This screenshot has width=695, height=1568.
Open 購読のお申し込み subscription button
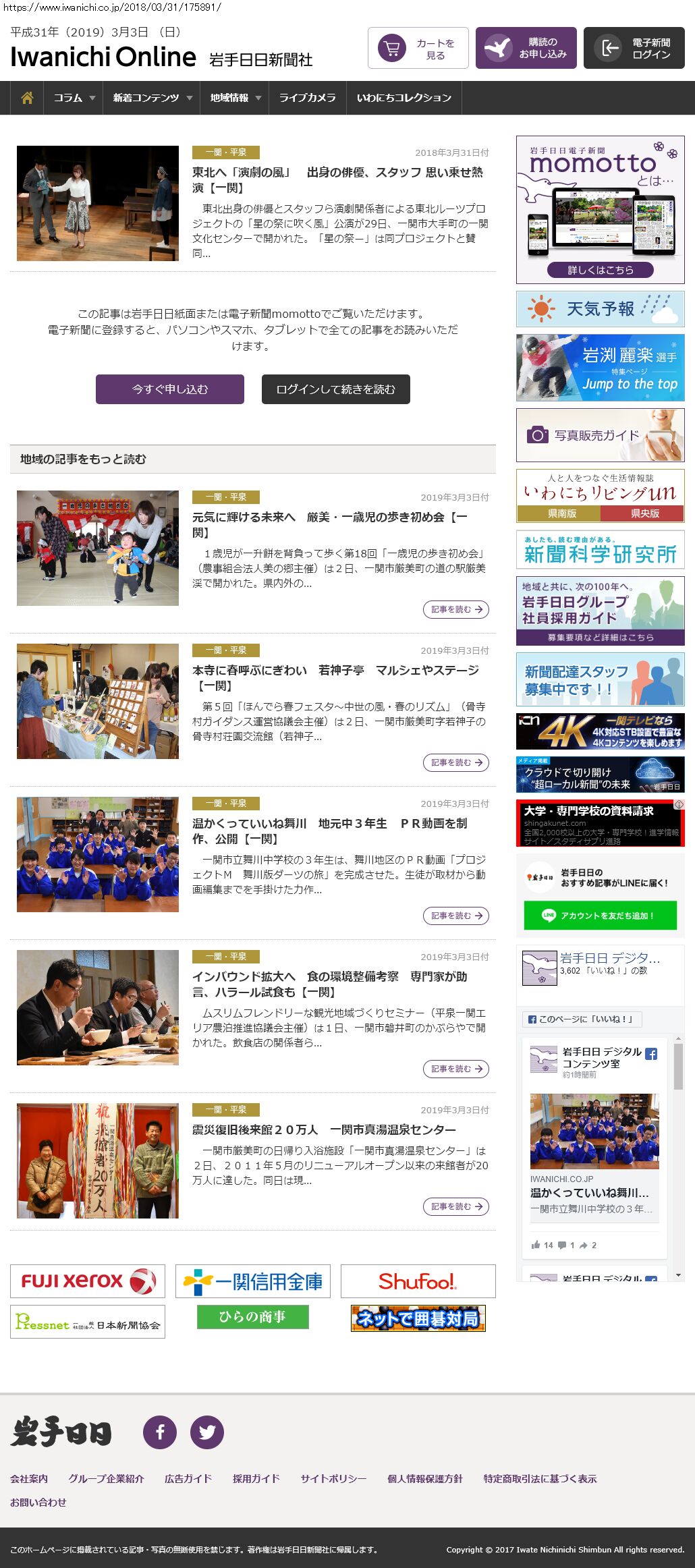coord(526,48)
